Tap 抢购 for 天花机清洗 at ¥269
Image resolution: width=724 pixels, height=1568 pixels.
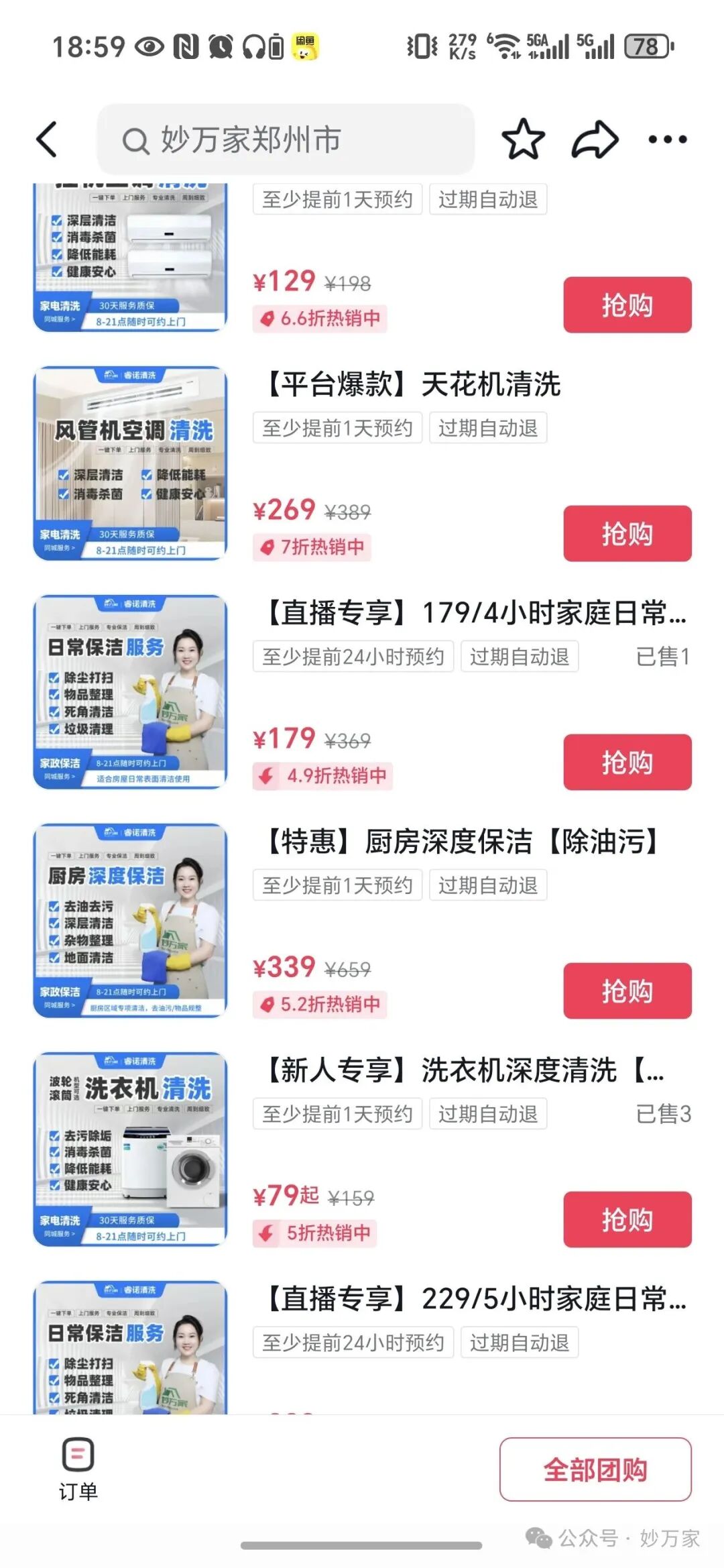tap(627, 534)
